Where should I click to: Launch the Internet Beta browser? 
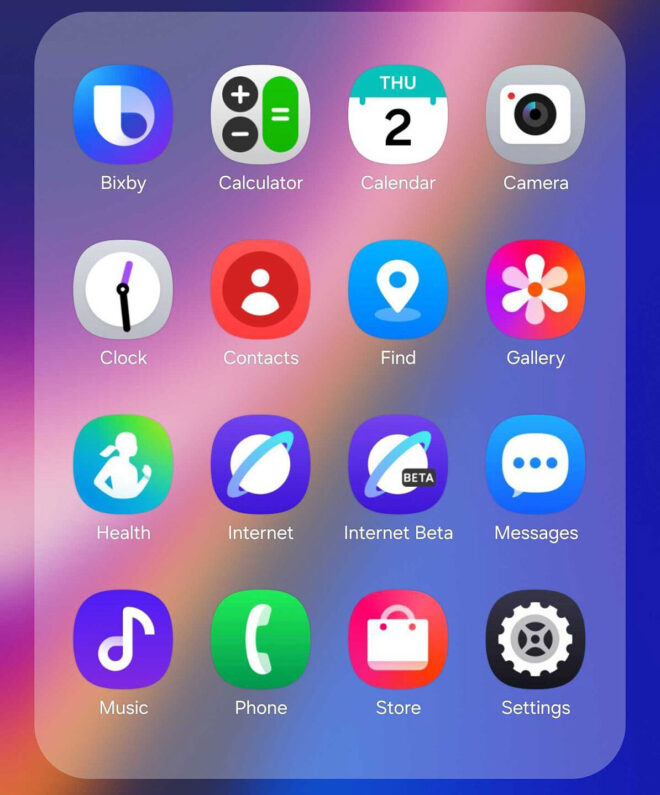pyautogui.click(x=398, y=465)
